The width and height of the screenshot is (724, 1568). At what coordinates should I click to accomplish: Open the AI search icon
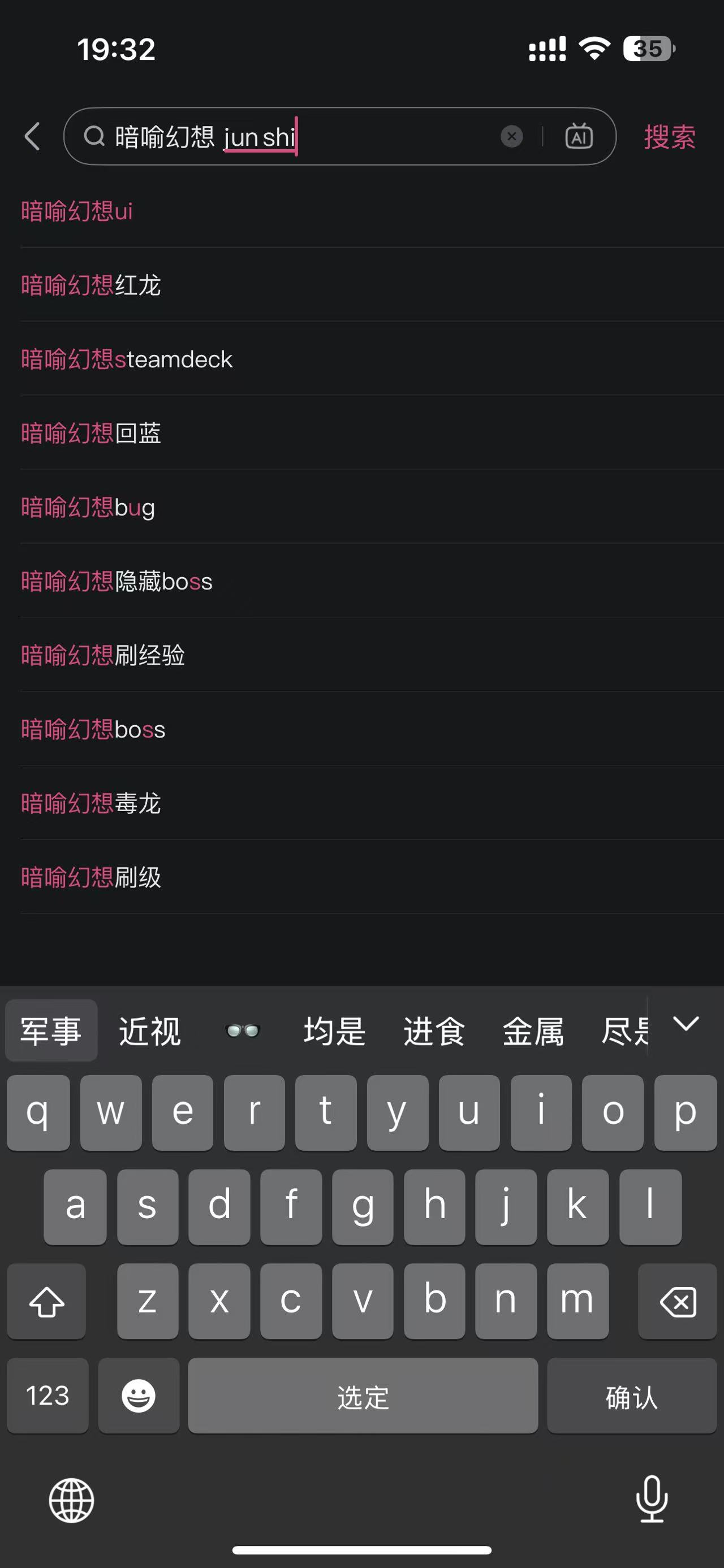tap(579, 136)
